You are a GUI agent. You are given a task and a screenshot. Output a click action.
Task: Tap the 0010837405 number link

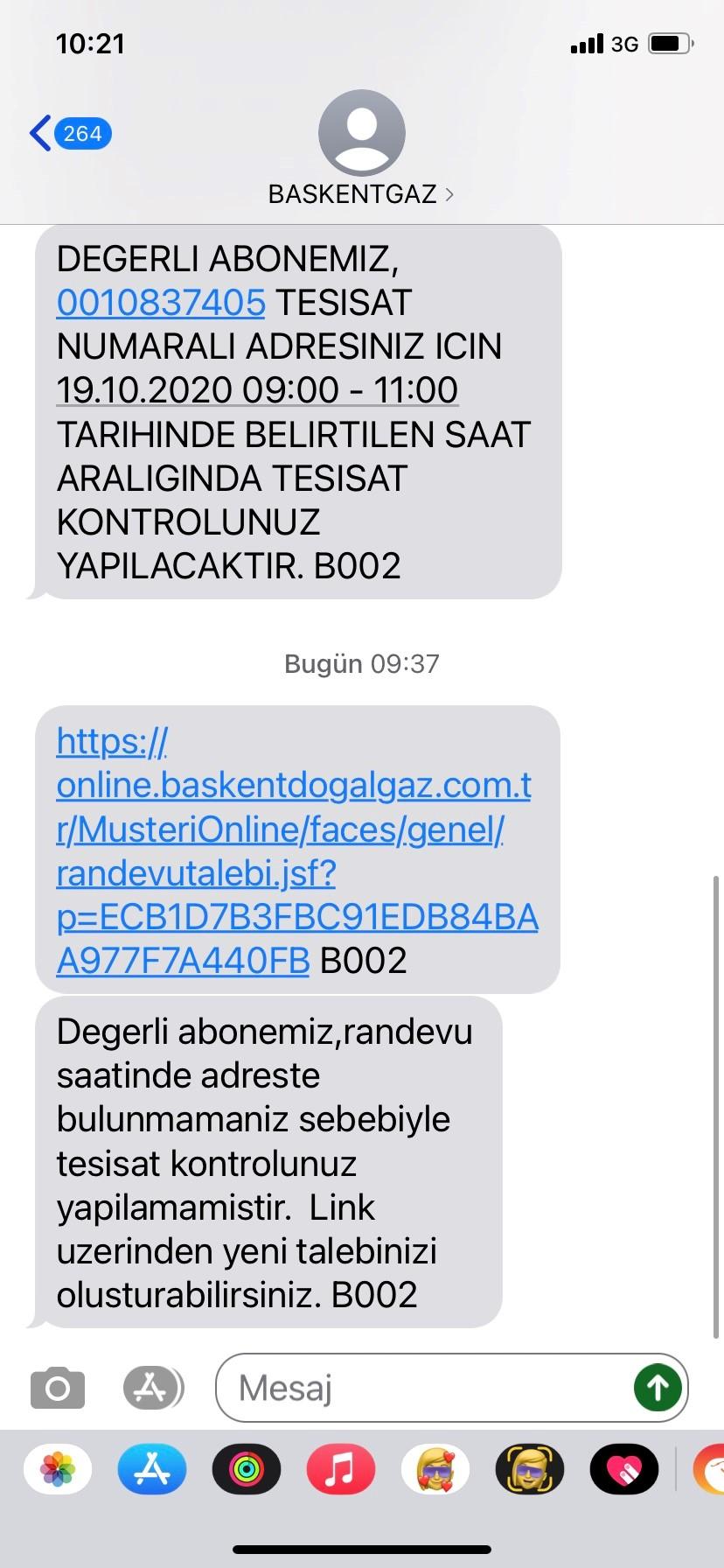coord(161,303)
